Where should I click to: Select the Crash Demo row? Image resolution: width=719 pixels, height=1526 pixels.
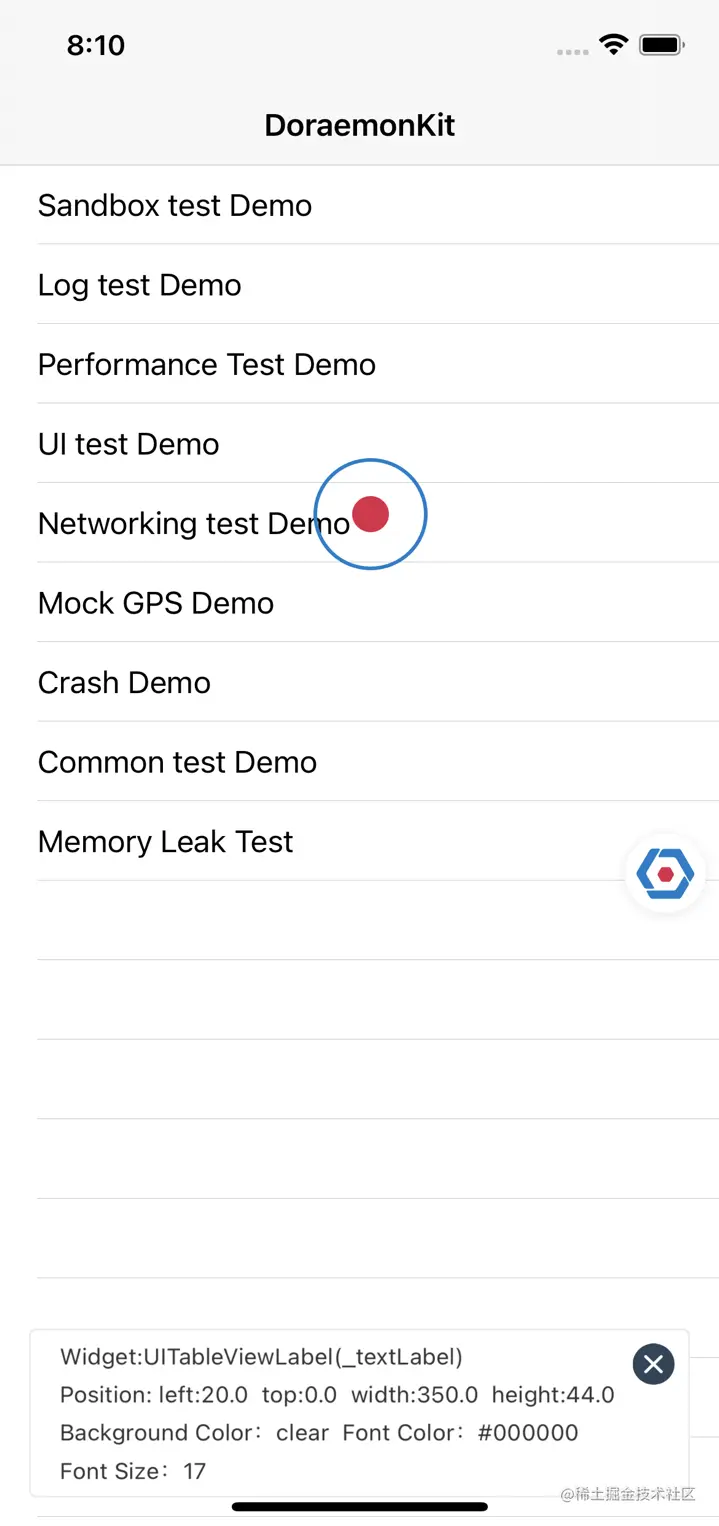(125, 683)
